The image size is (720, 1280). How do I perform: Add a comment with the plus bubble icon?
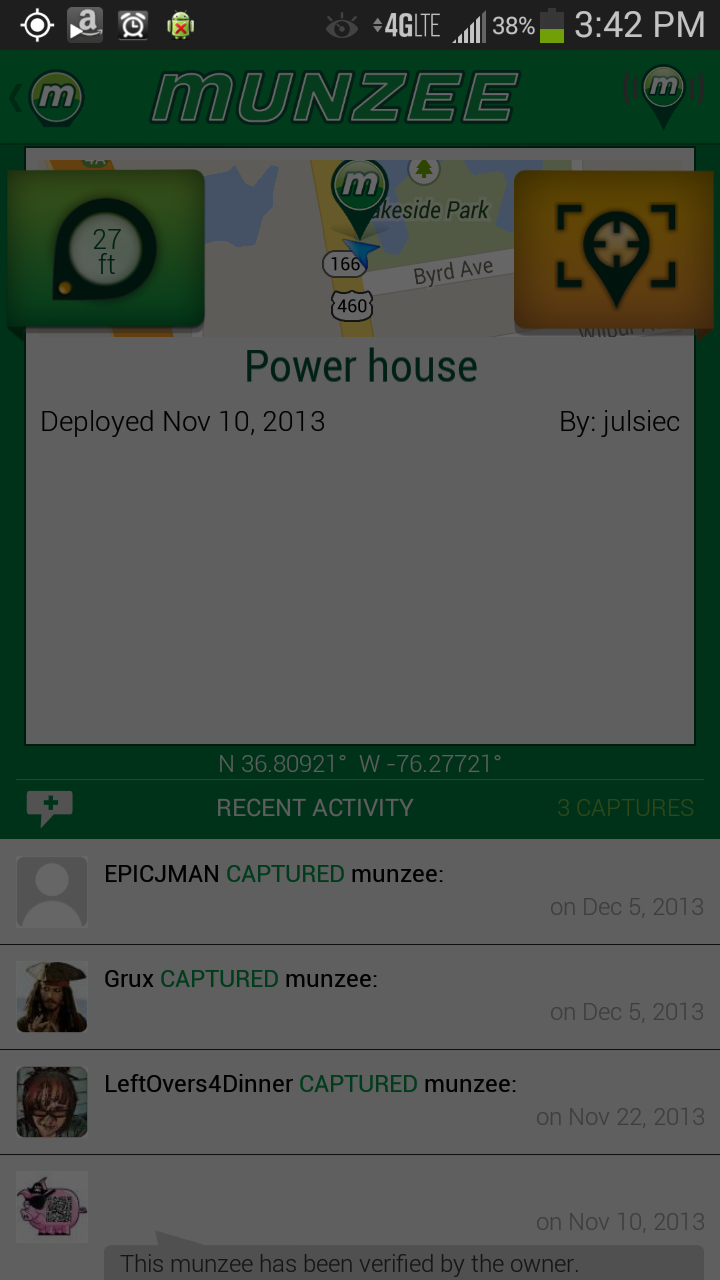[x=49, y=808]
